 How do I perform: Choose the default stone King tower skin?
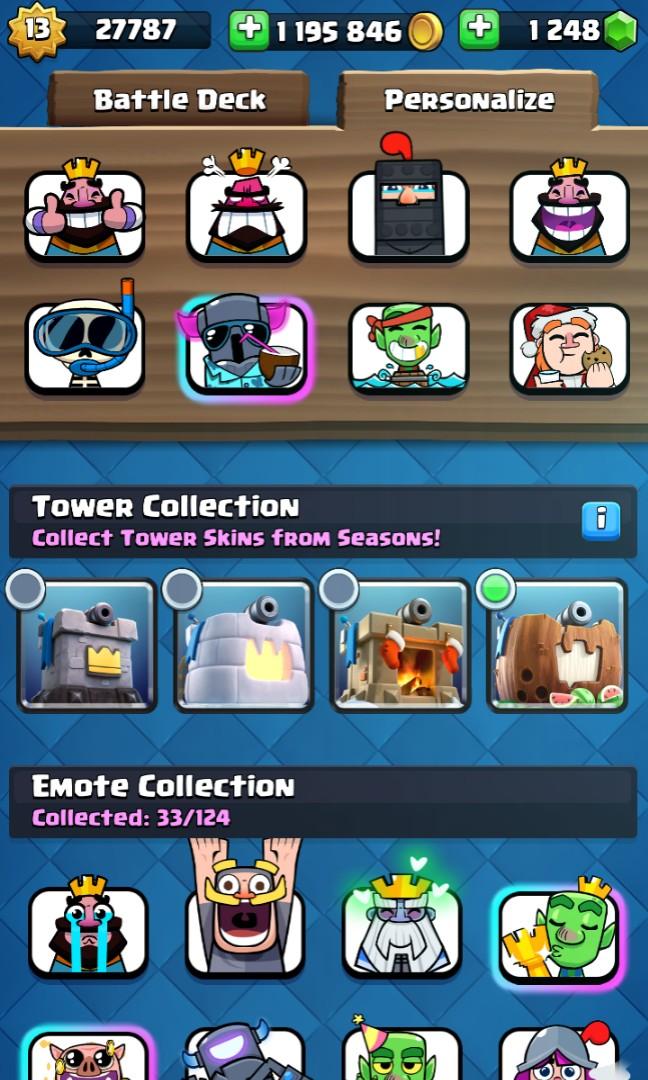click(x=87, y=645)
